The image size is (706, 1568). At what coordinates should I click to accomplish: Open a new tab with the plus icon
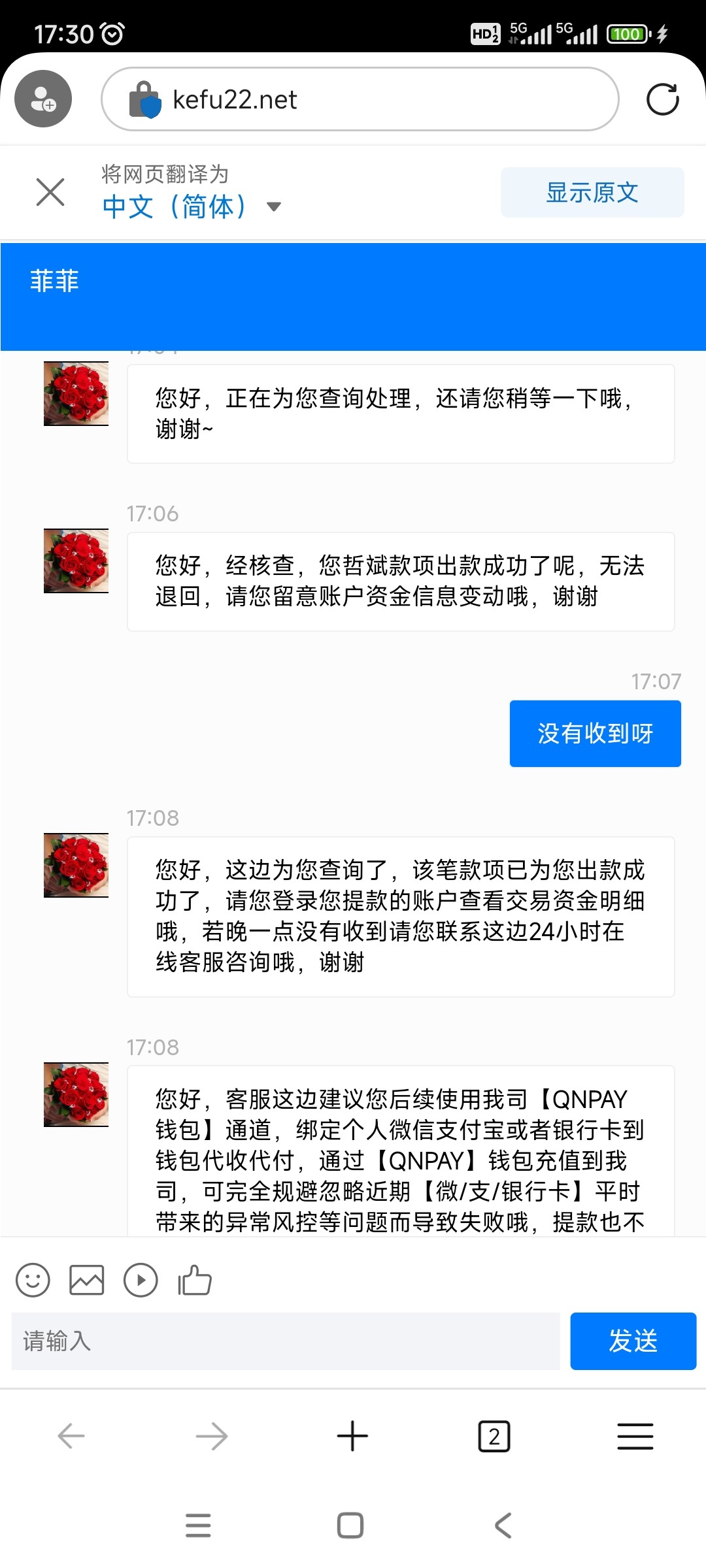[x=352, y=1435]
